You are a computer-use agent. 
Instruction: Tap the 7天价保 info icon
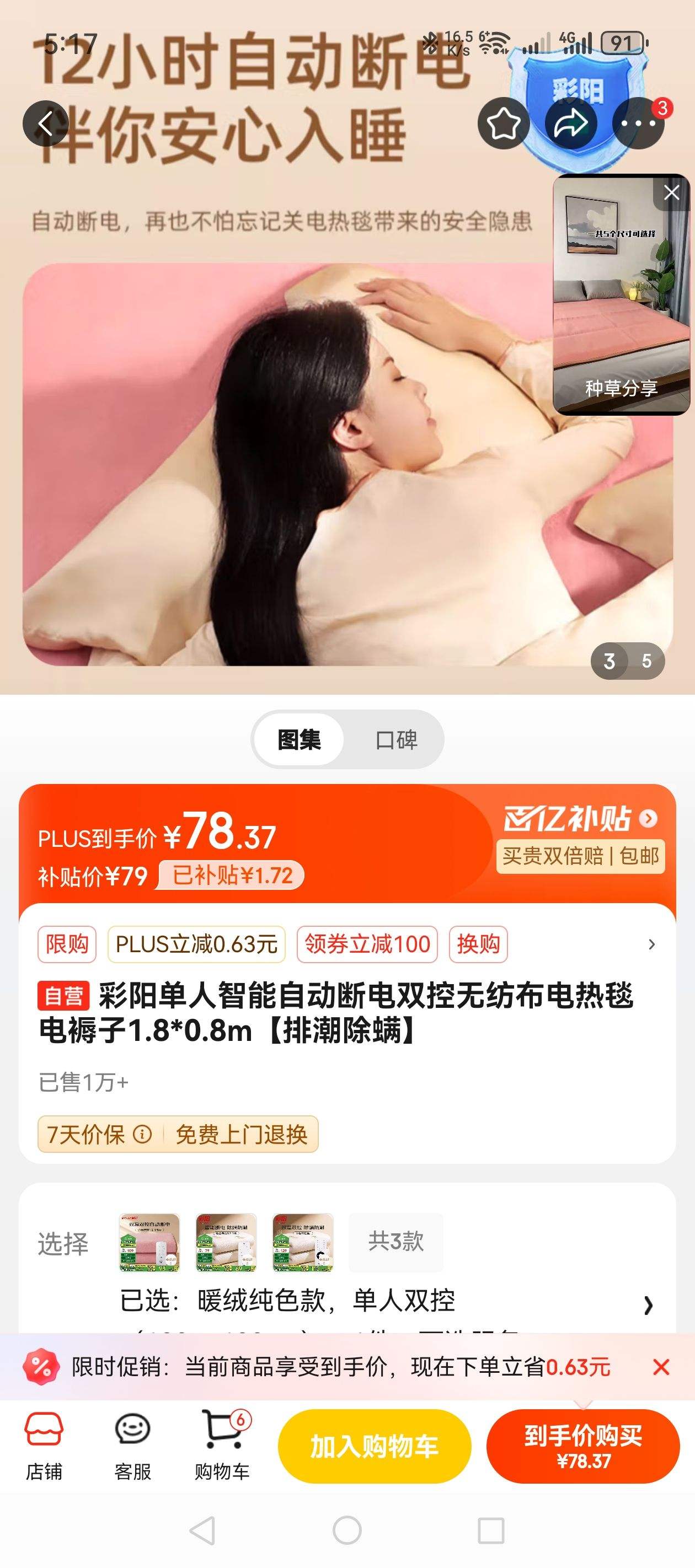pos(143,1134)
